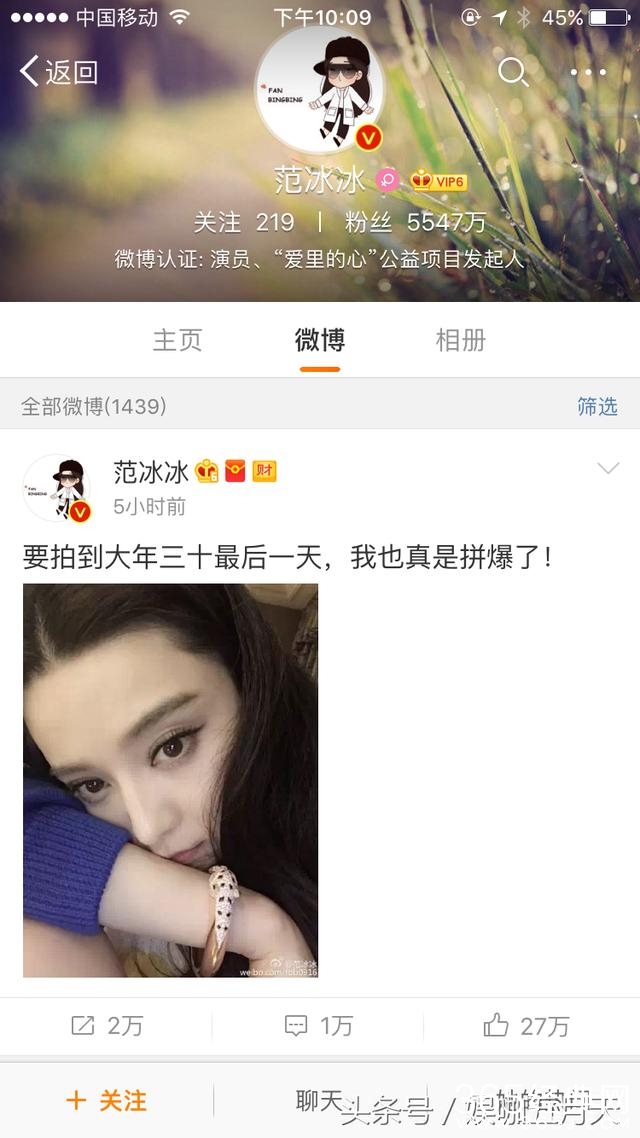Switch to the 主页 tab
This screenshot has width=640, height=1138.
click(178, 340)
